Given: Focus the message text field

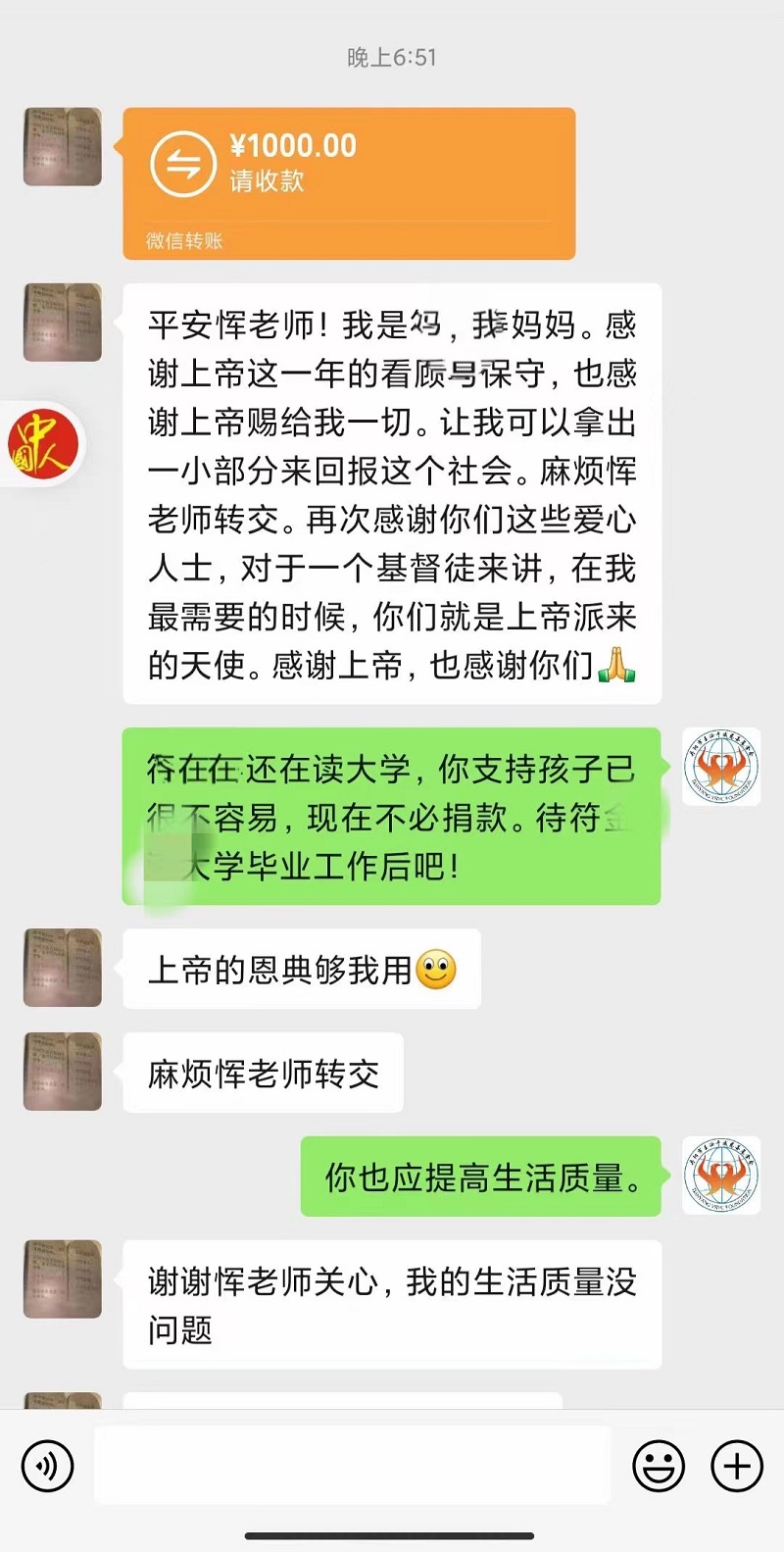Looking at the screenshot, I should coord(353,1467).
